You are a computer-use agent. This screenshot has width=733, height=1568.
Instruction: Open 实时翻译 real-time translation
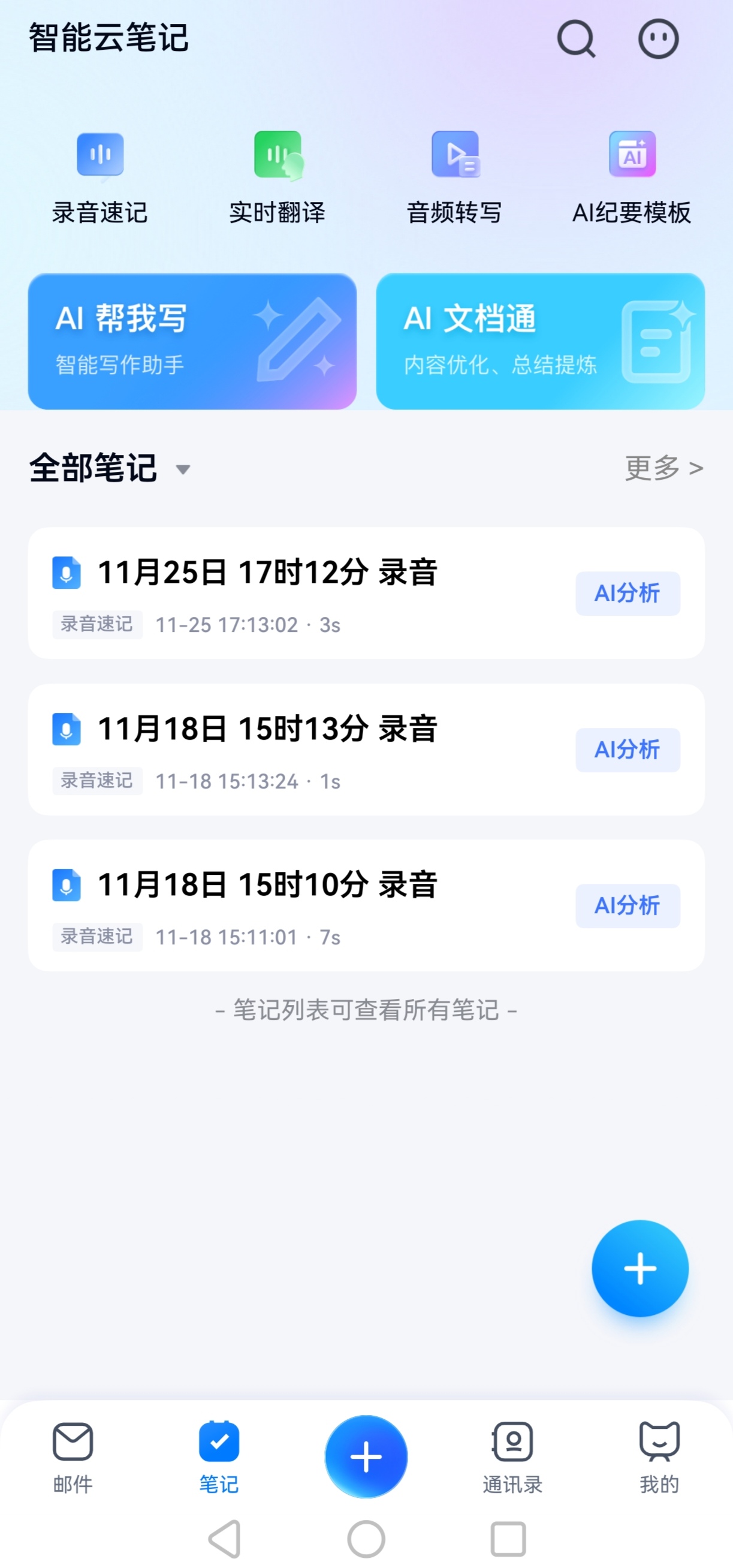277,177
